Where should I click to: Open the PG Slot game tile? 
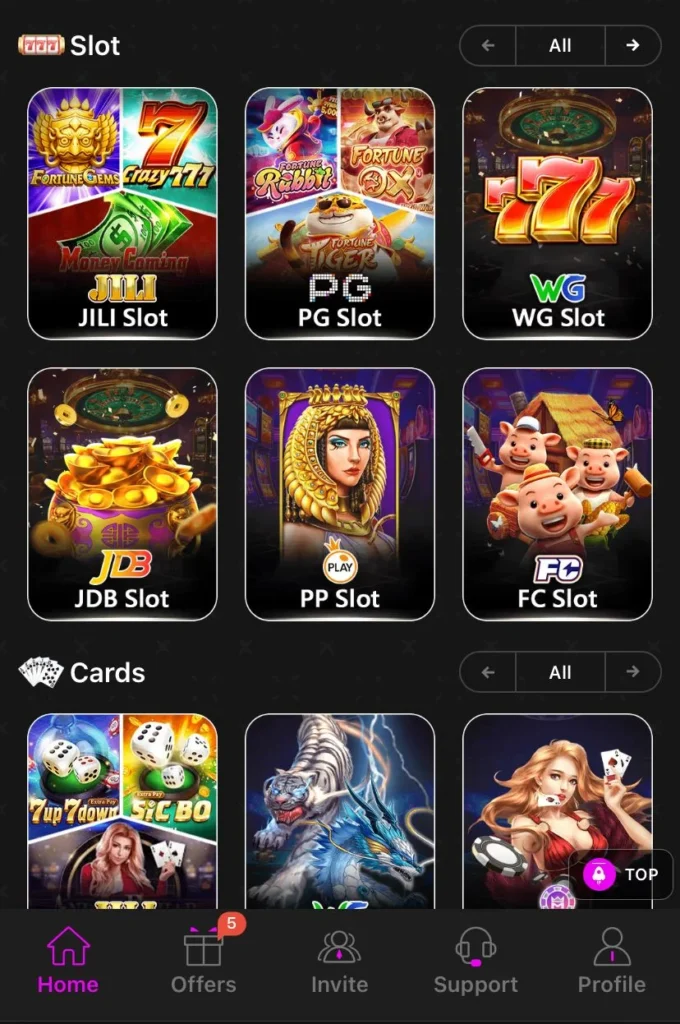pos(340,213)
